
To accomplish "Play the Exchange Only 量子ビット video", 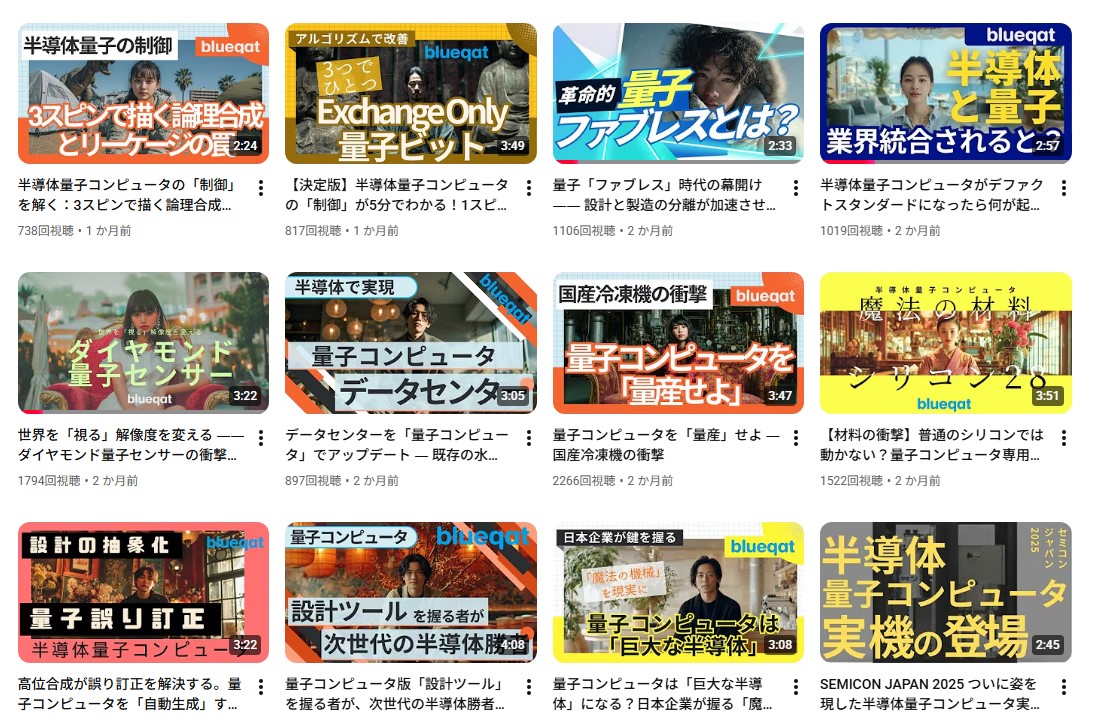I will point(410,93).
